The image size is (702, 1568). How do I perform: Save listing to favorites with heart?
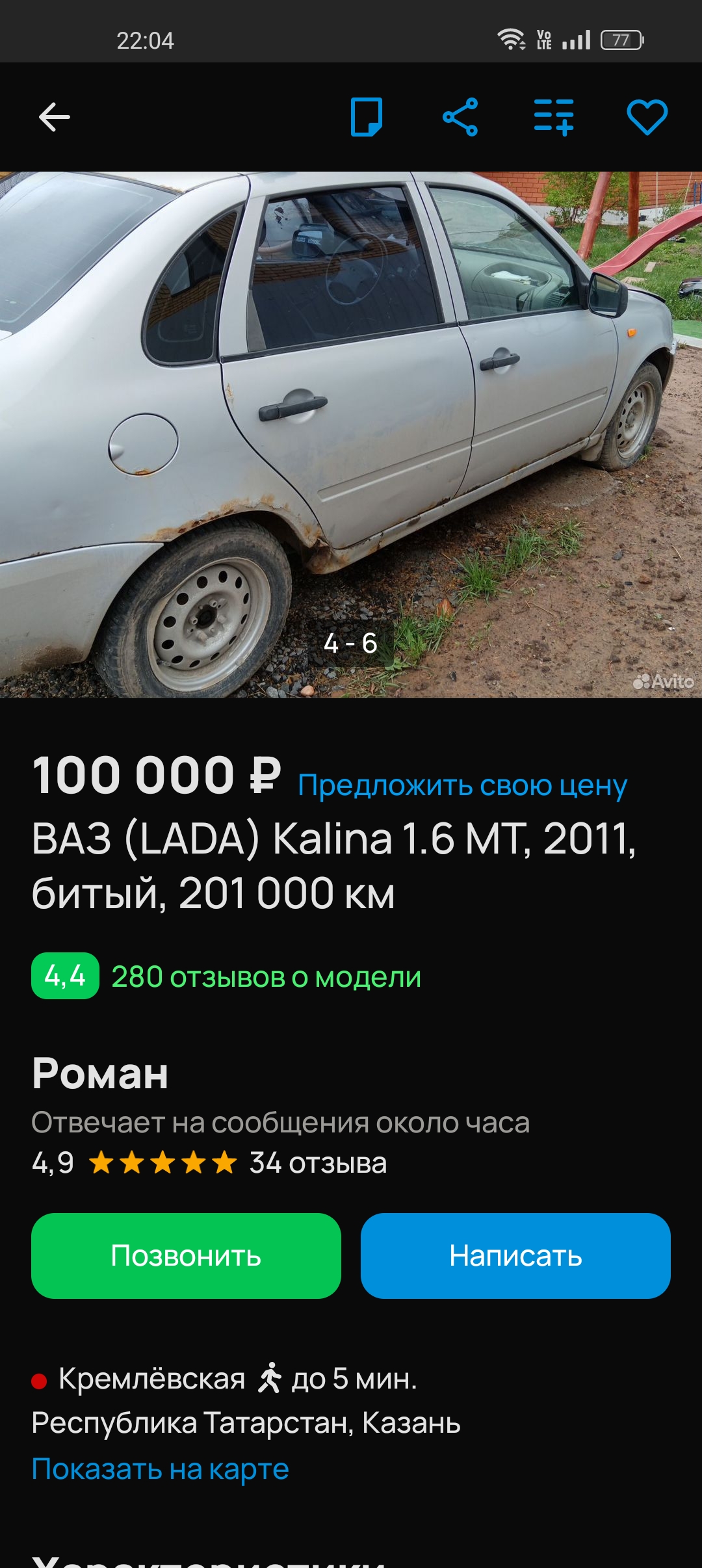[647, 118]
